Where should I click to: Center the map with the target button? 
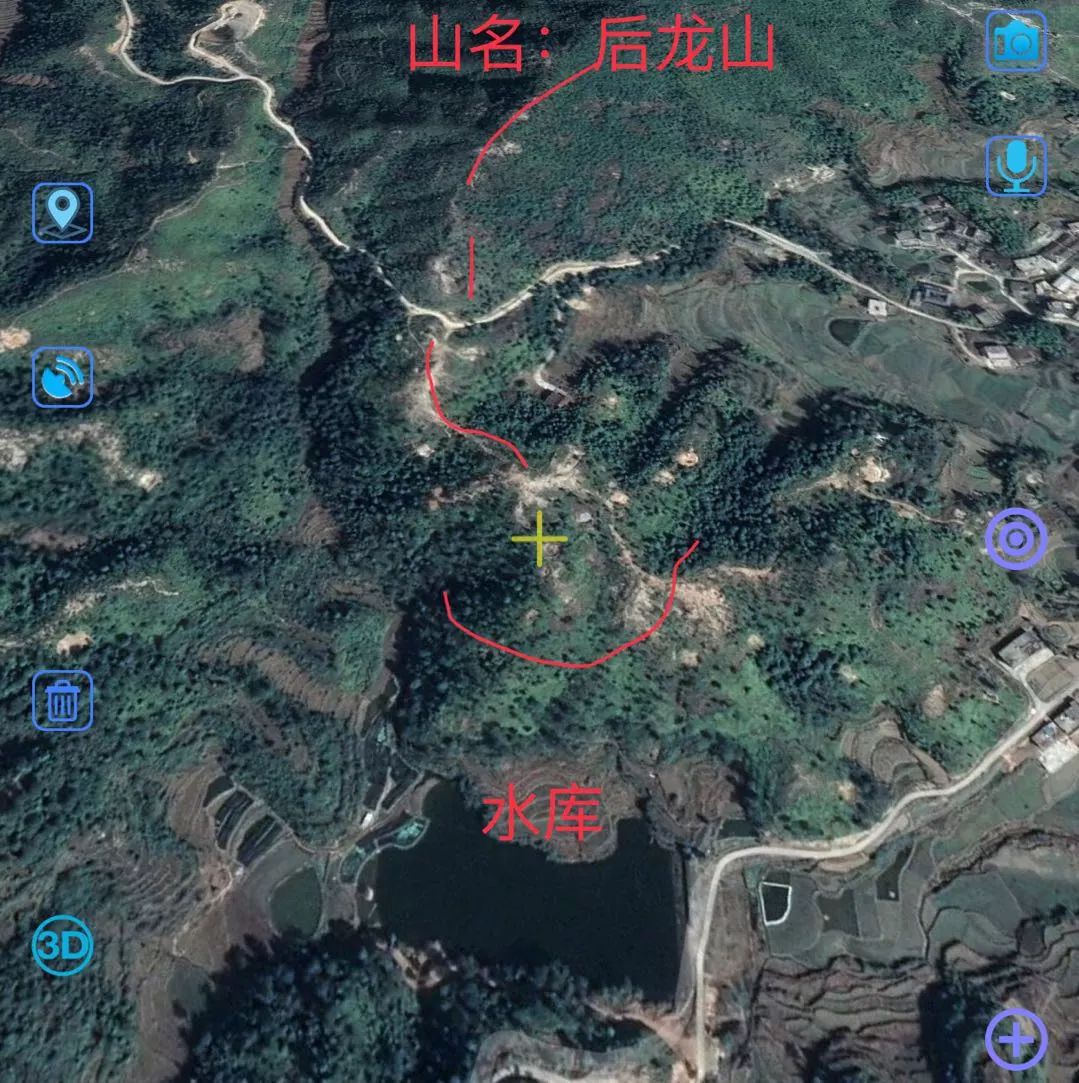click(1016, 539)
